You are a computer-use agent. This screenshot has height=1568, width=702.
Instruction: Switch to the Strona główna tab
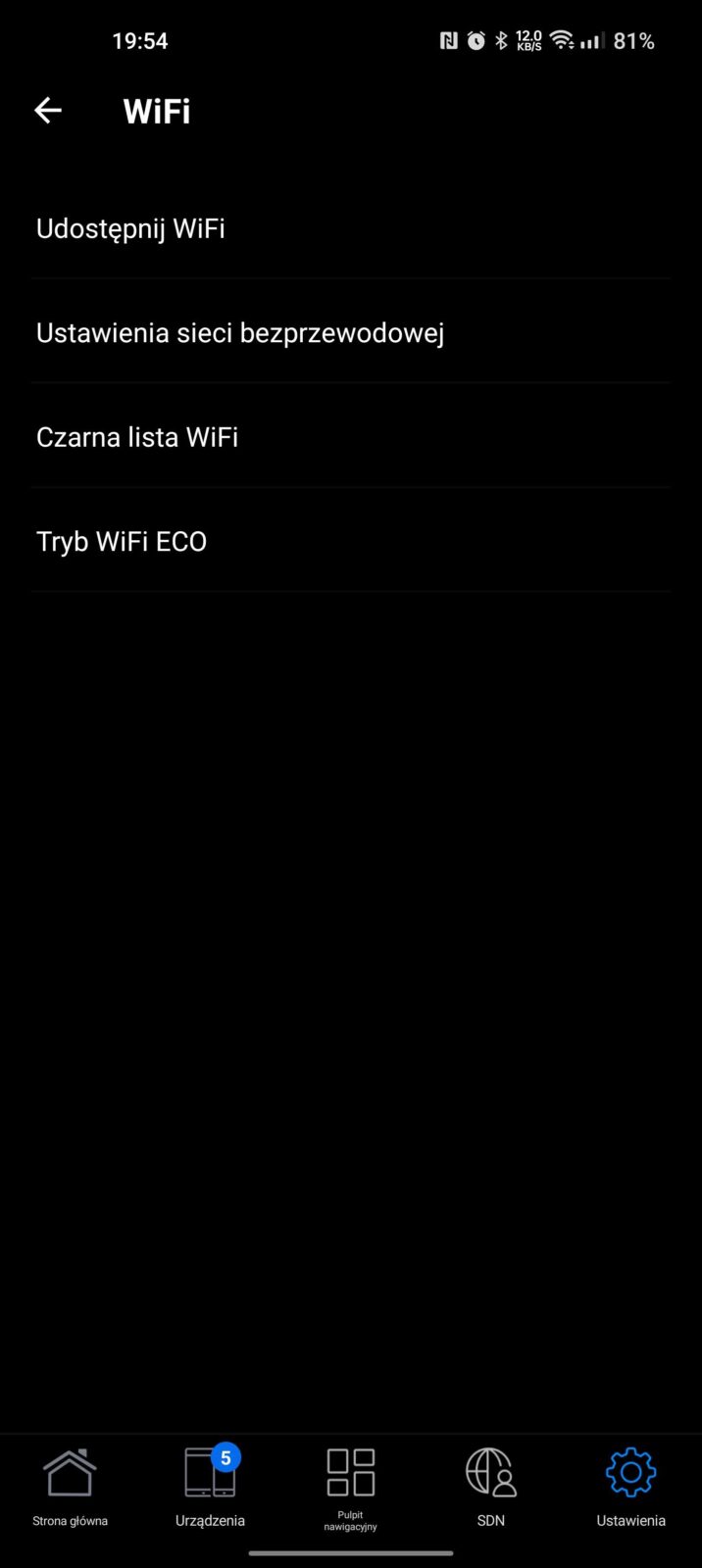[70, 1487]
